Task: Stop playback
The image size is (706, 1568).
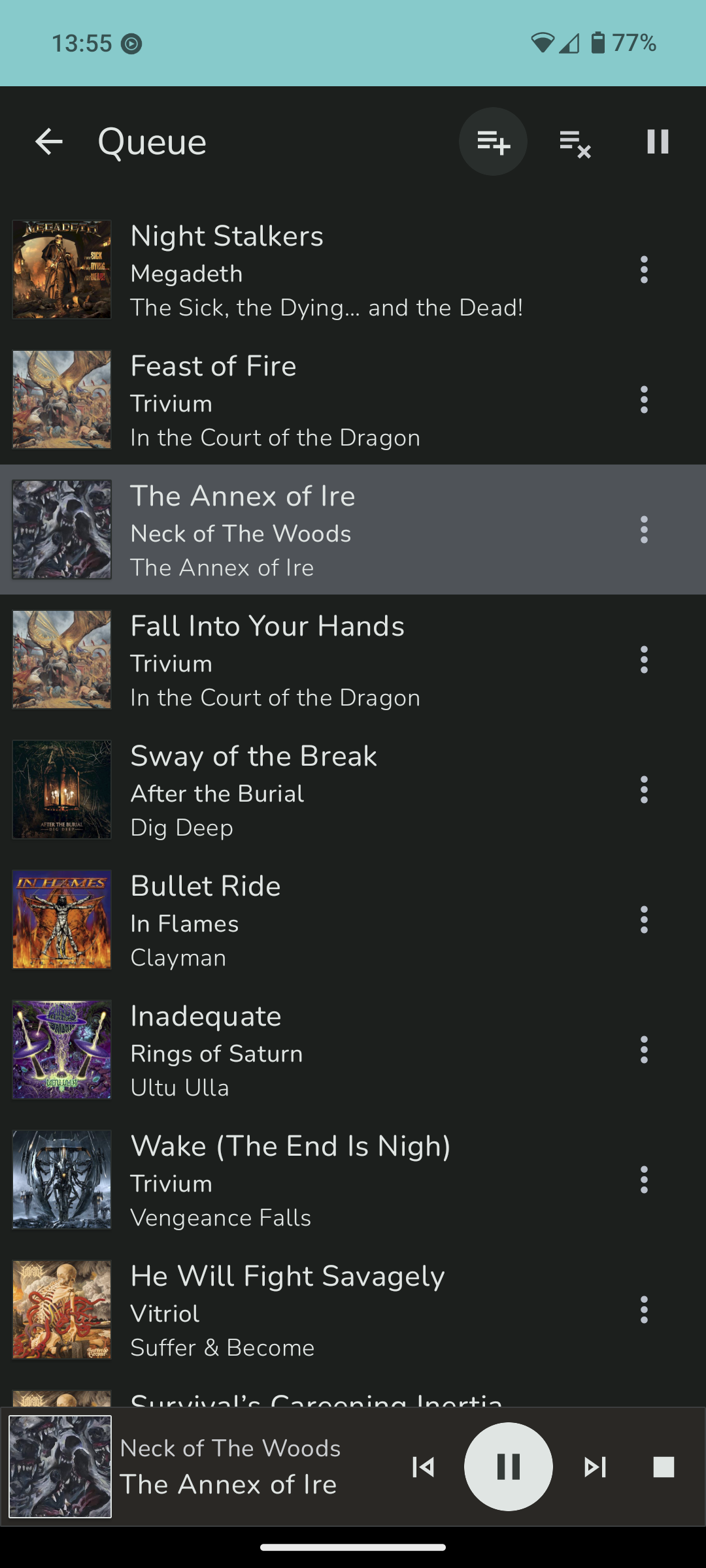Action: coord(664,1467)
